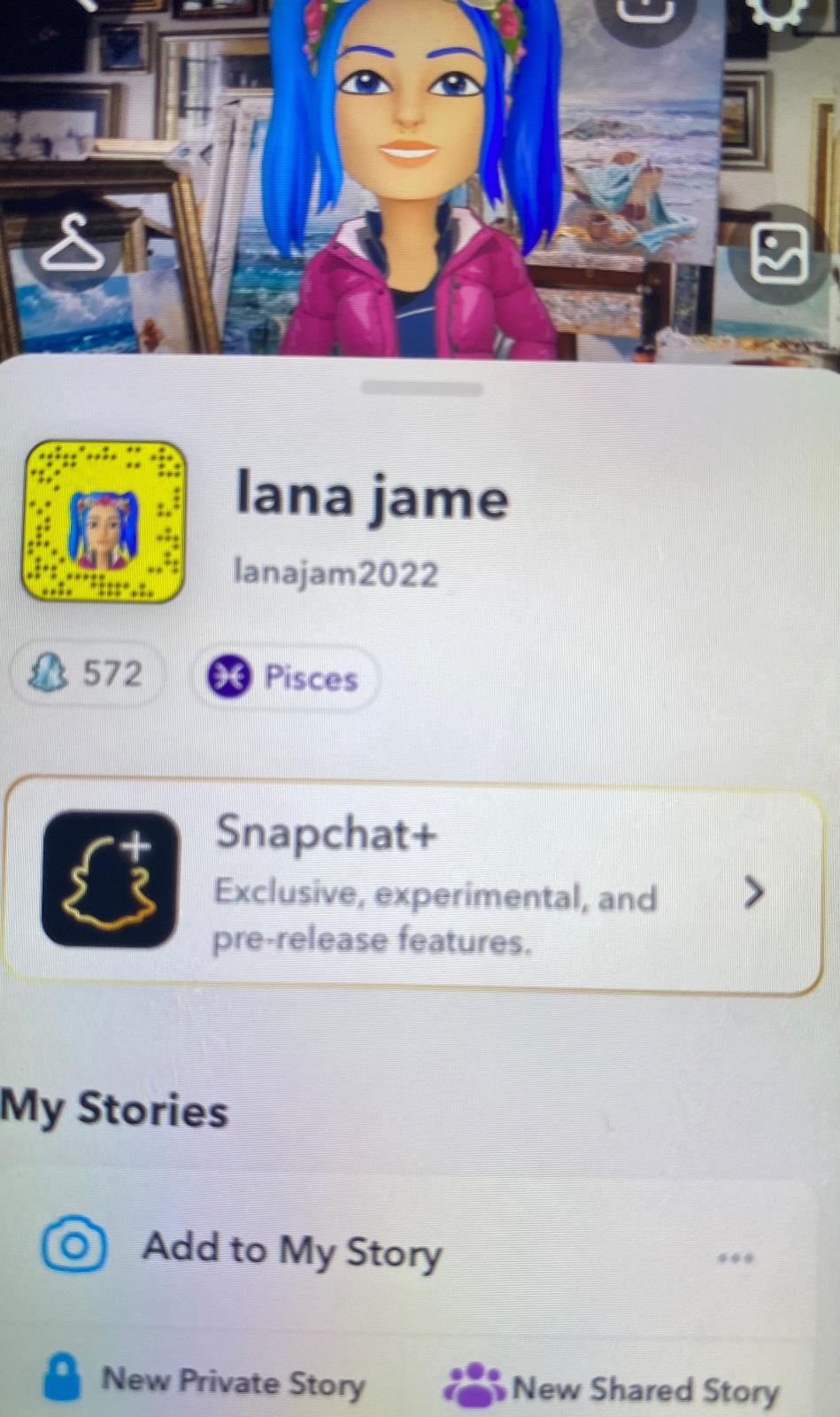Change the Bitmoji background image
Screen dimensions: 840x1417
[779, 254]
